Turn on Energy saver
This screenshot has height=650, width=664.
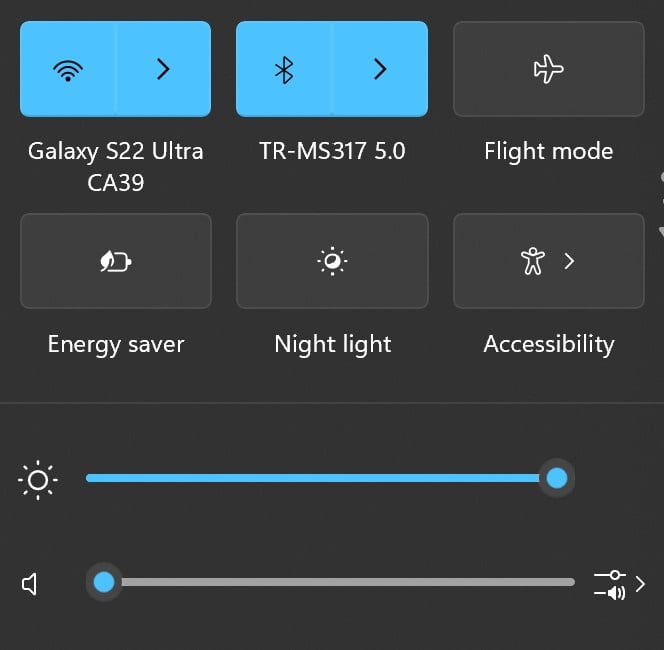(x=116, y=261)
